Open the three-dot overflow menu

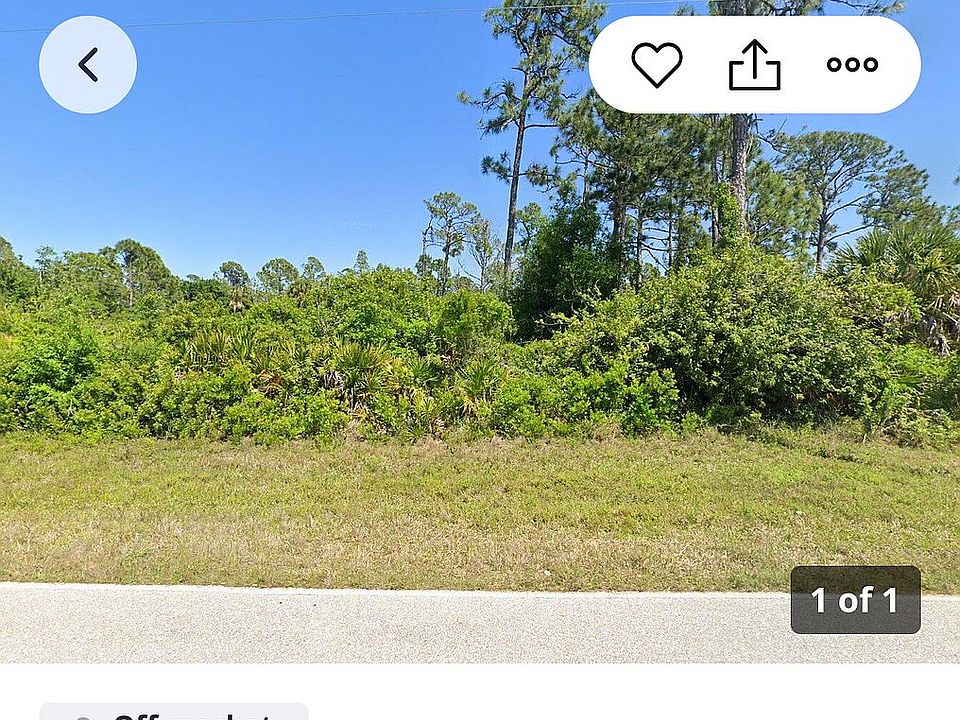coord(852,65)
